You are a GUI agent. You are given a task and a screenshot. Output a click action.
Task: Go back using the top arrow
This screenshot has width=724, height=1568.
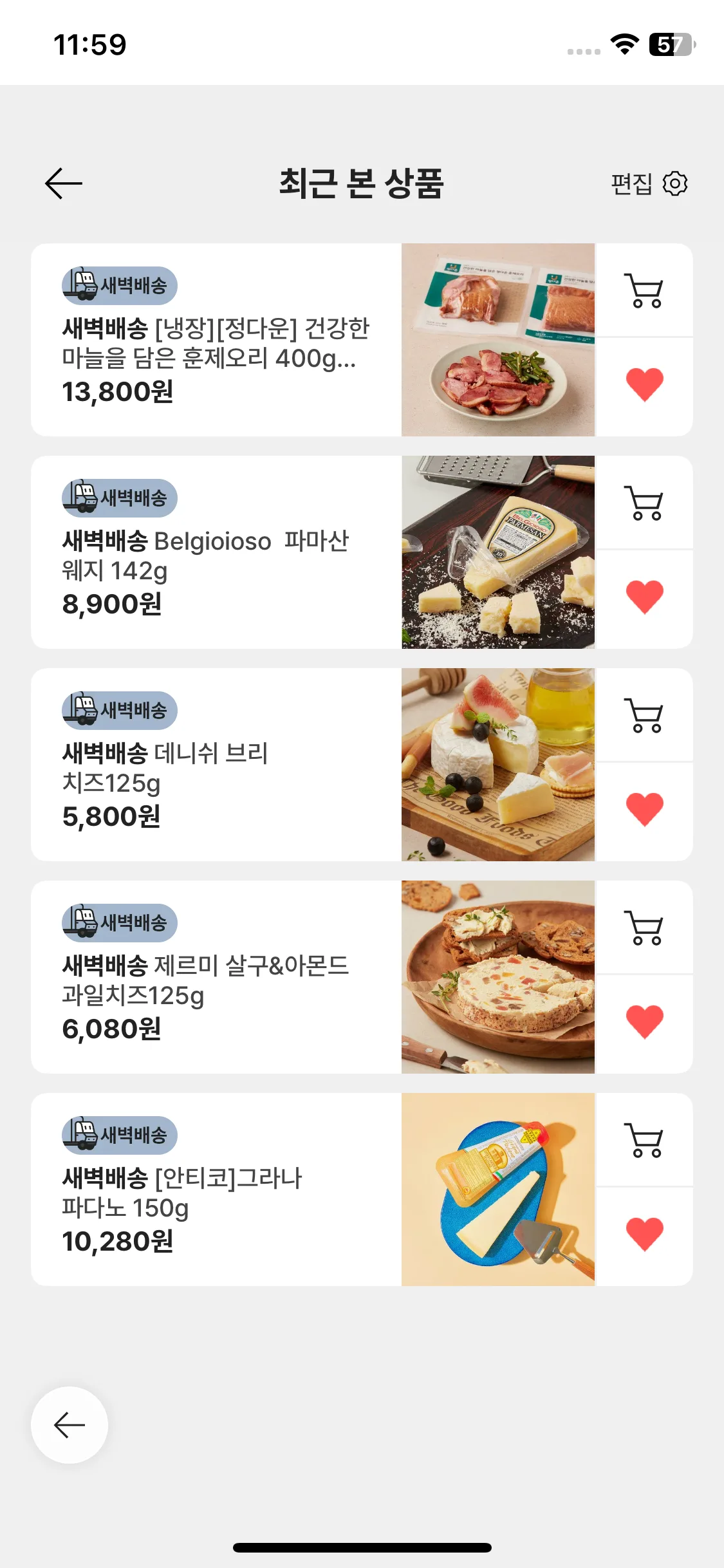click(x=64, y=183)
